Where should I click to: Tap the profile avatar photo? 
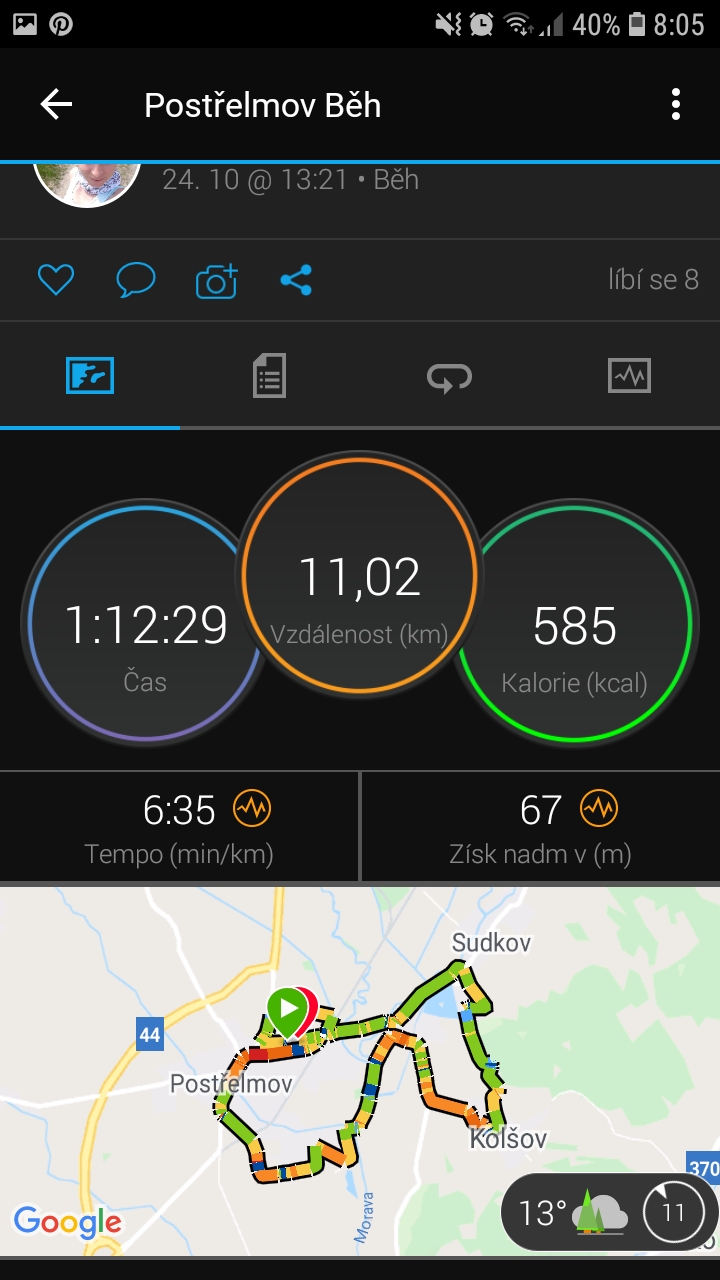[x=86, y=183]
